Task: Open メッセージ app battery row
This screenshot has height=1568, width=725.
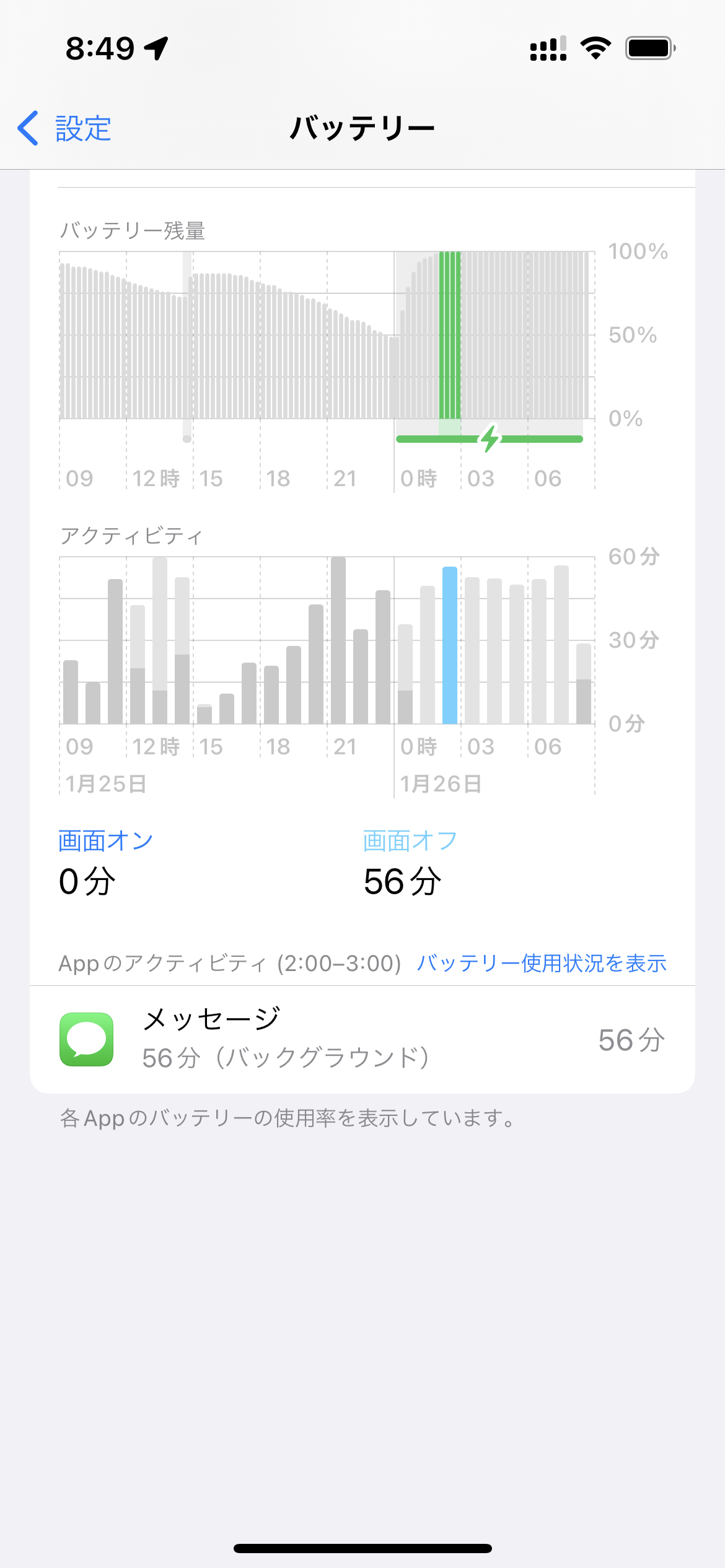Action: point(362,1039)
